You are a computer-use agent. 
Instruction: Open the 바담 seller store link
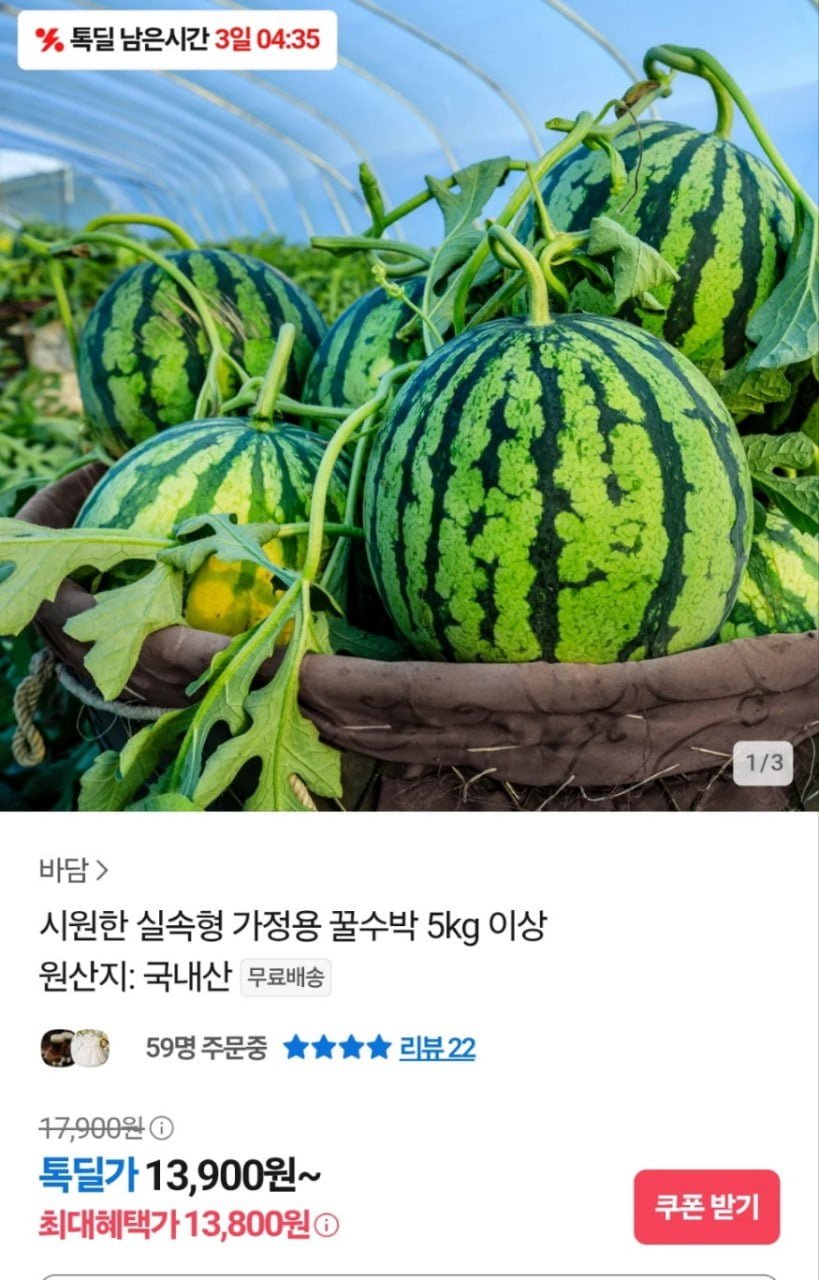(x=73, y=870)
